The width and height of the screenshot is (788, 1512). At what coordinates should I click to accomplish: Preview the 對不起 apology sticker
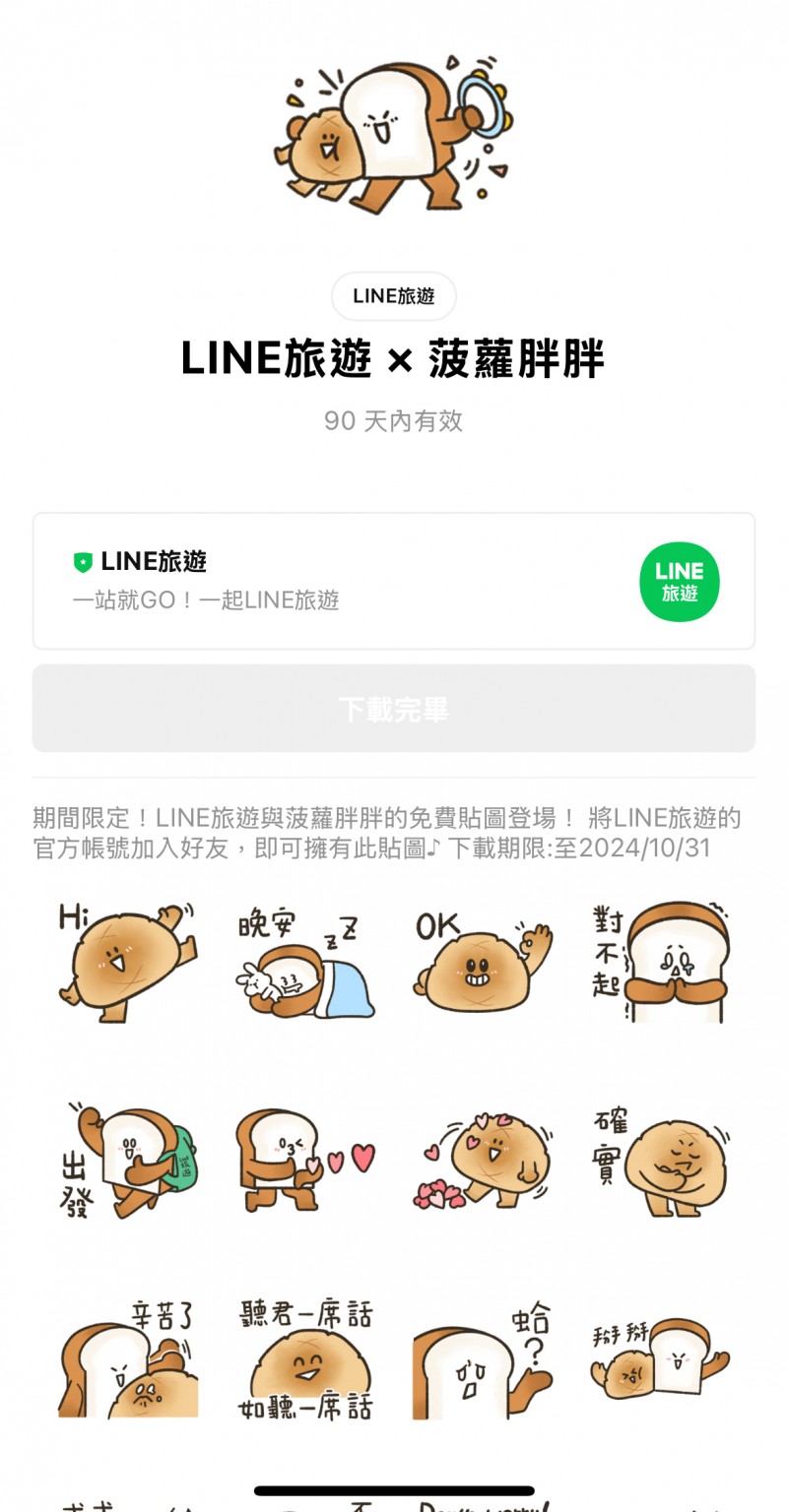point(661,962)
